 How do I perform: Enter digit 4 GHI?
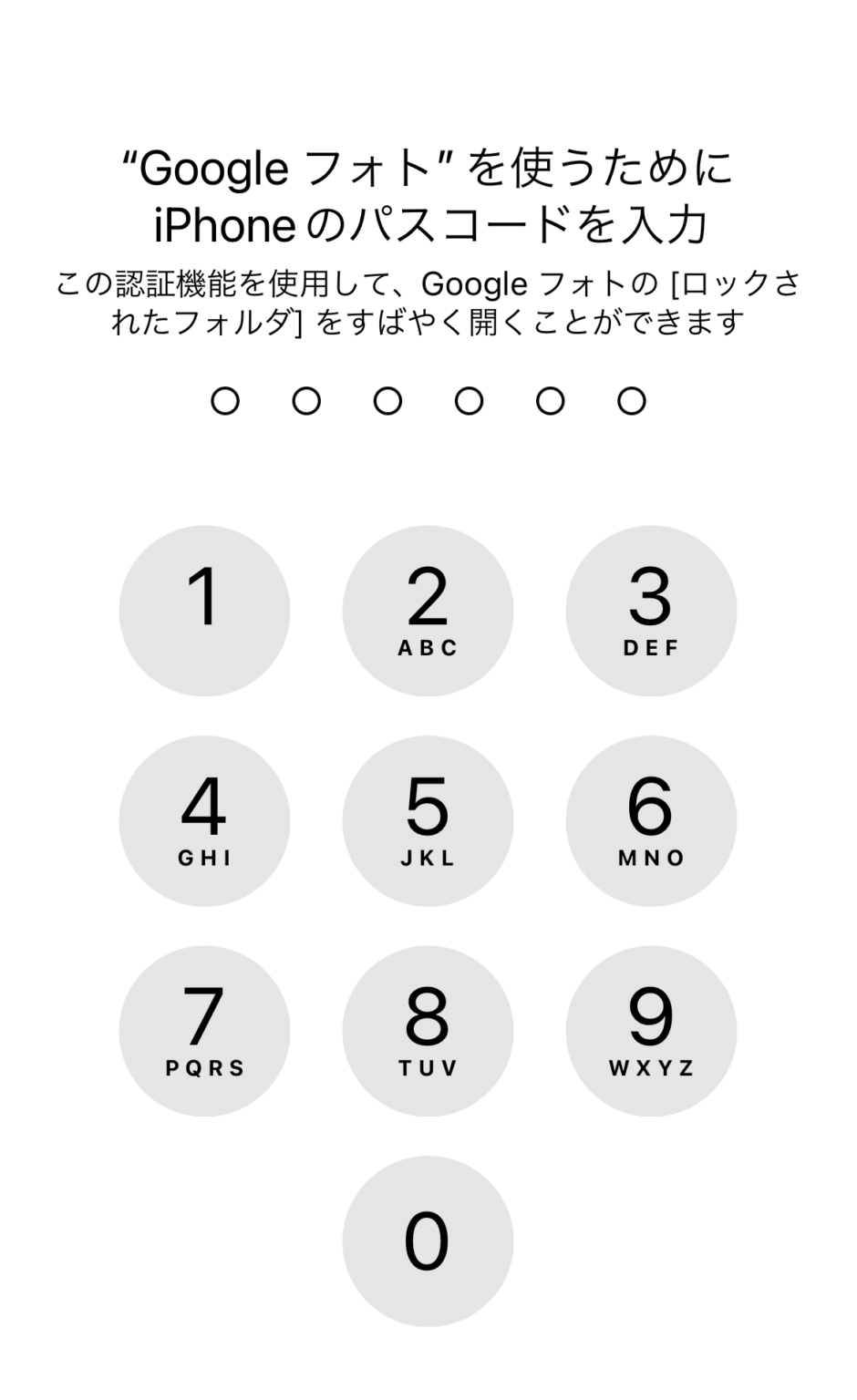pyautogui.click(x=204, y=820)
